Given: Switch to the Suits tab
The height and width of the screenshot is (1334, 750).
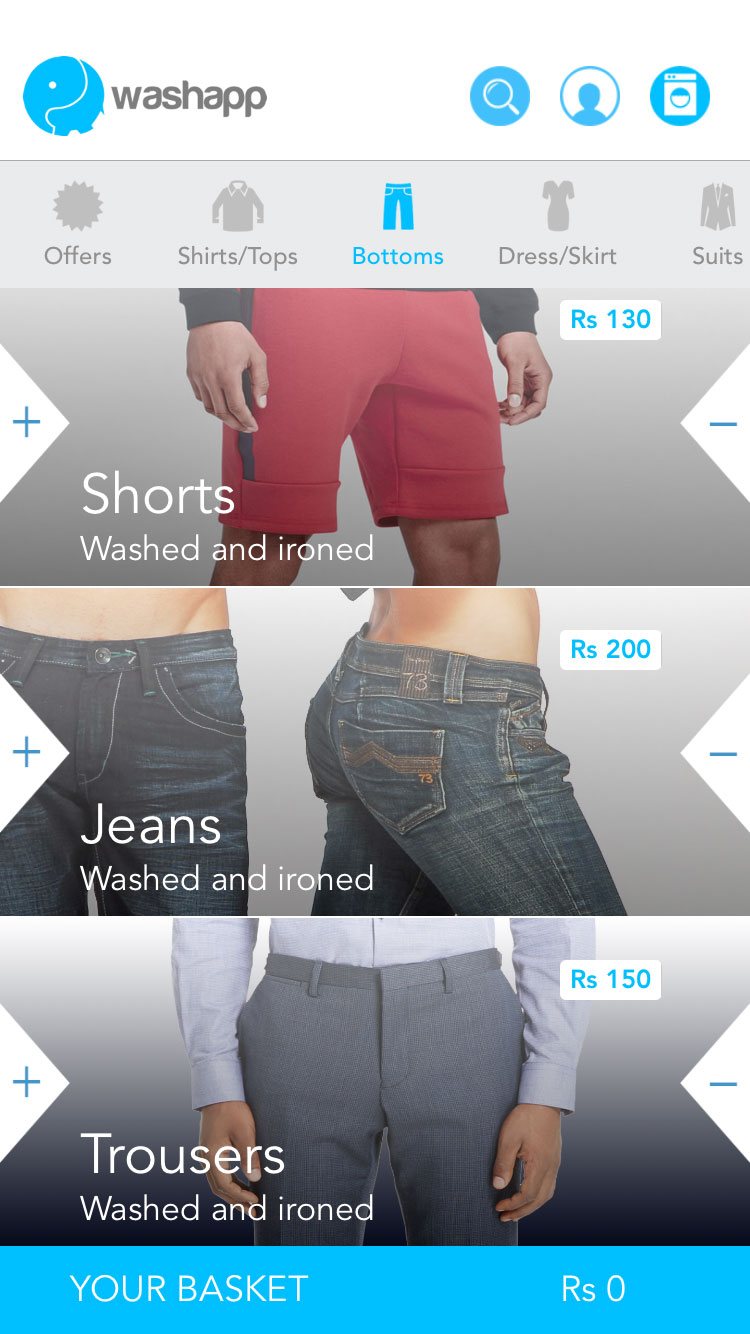Looking at the screenshot, I should tap(717, 225).
